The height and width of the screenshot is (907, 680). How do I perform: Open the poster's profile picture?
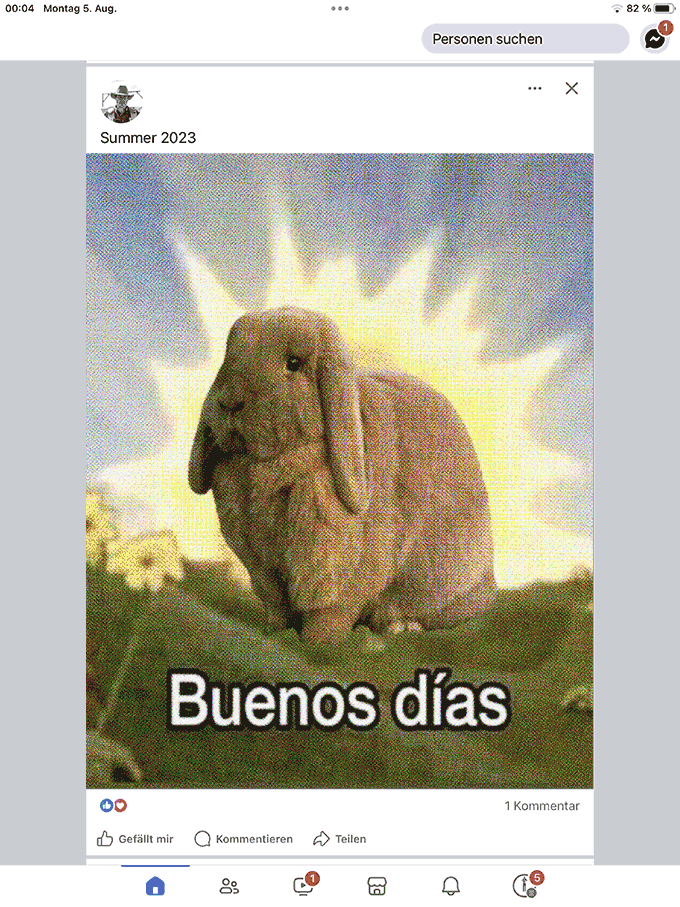click(123, 102)
